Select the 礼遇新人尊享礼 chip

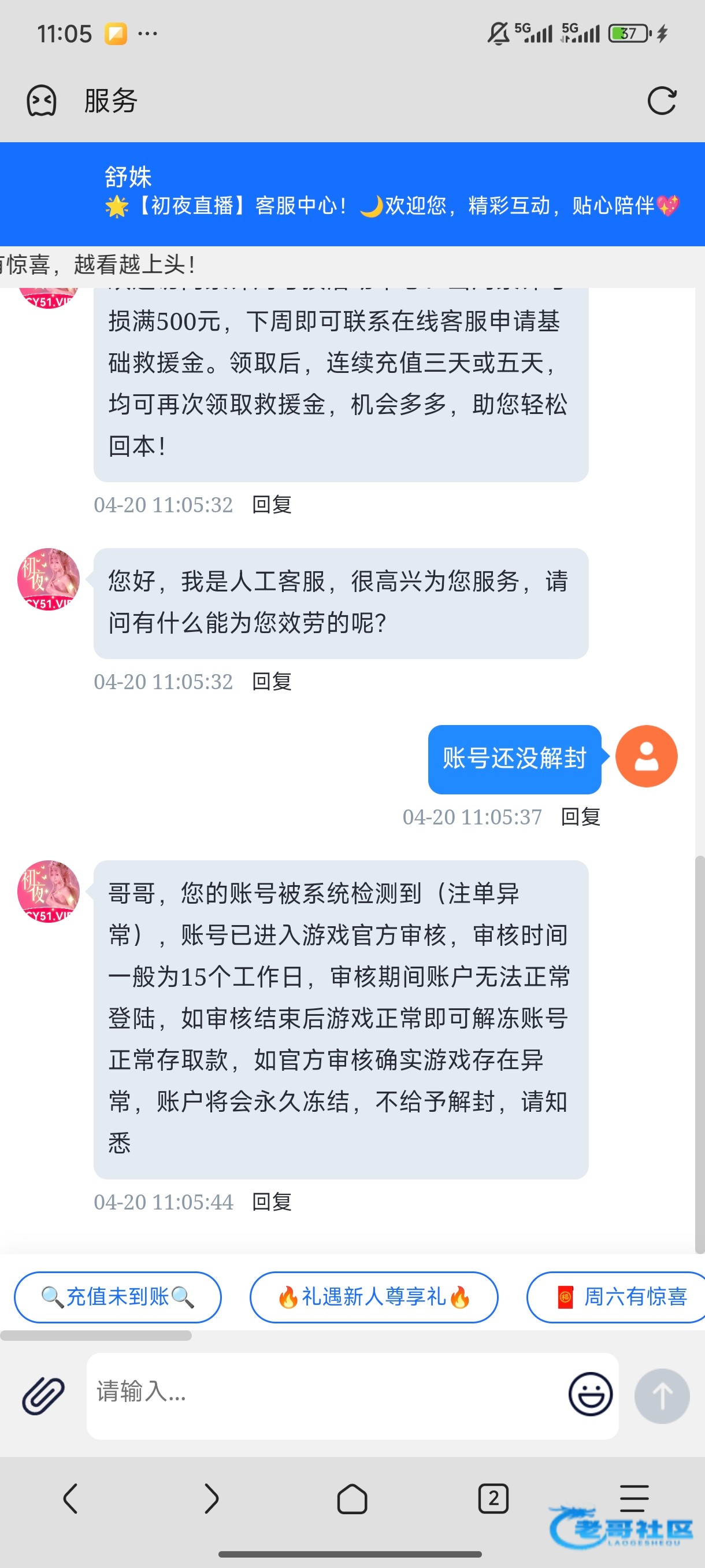coord(373,1297)
